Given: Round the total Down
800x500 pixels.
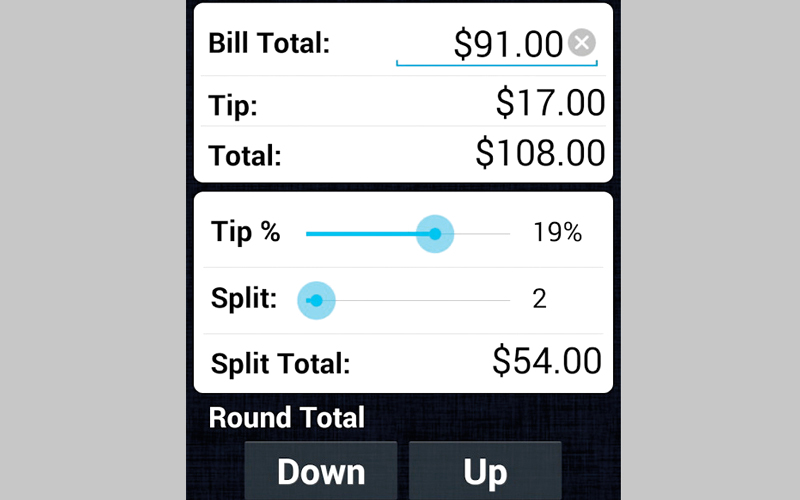Looking at the screenshot, I should [x=321, y=472].
